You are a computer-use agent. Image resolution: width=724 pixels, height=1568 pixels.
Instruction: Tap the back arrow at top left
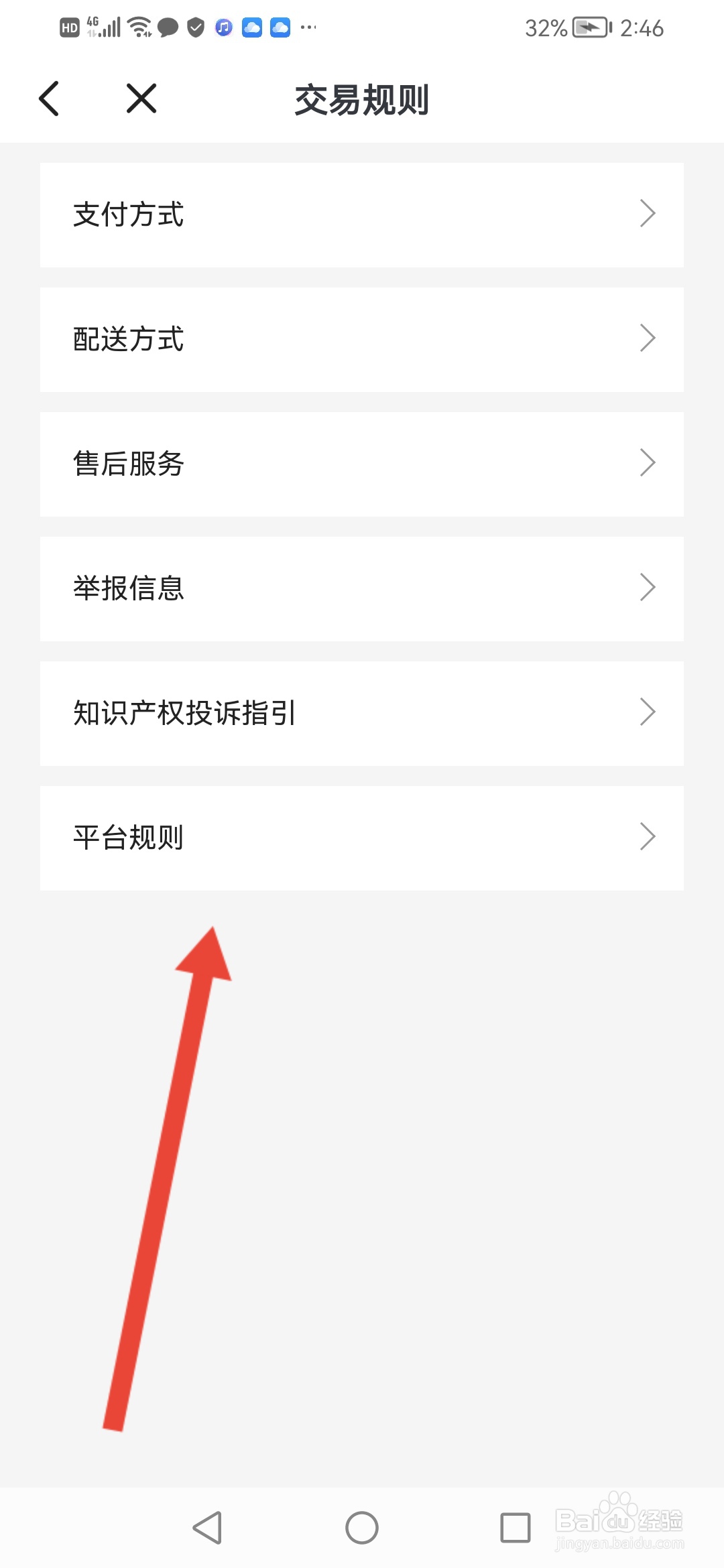(49, 99)
